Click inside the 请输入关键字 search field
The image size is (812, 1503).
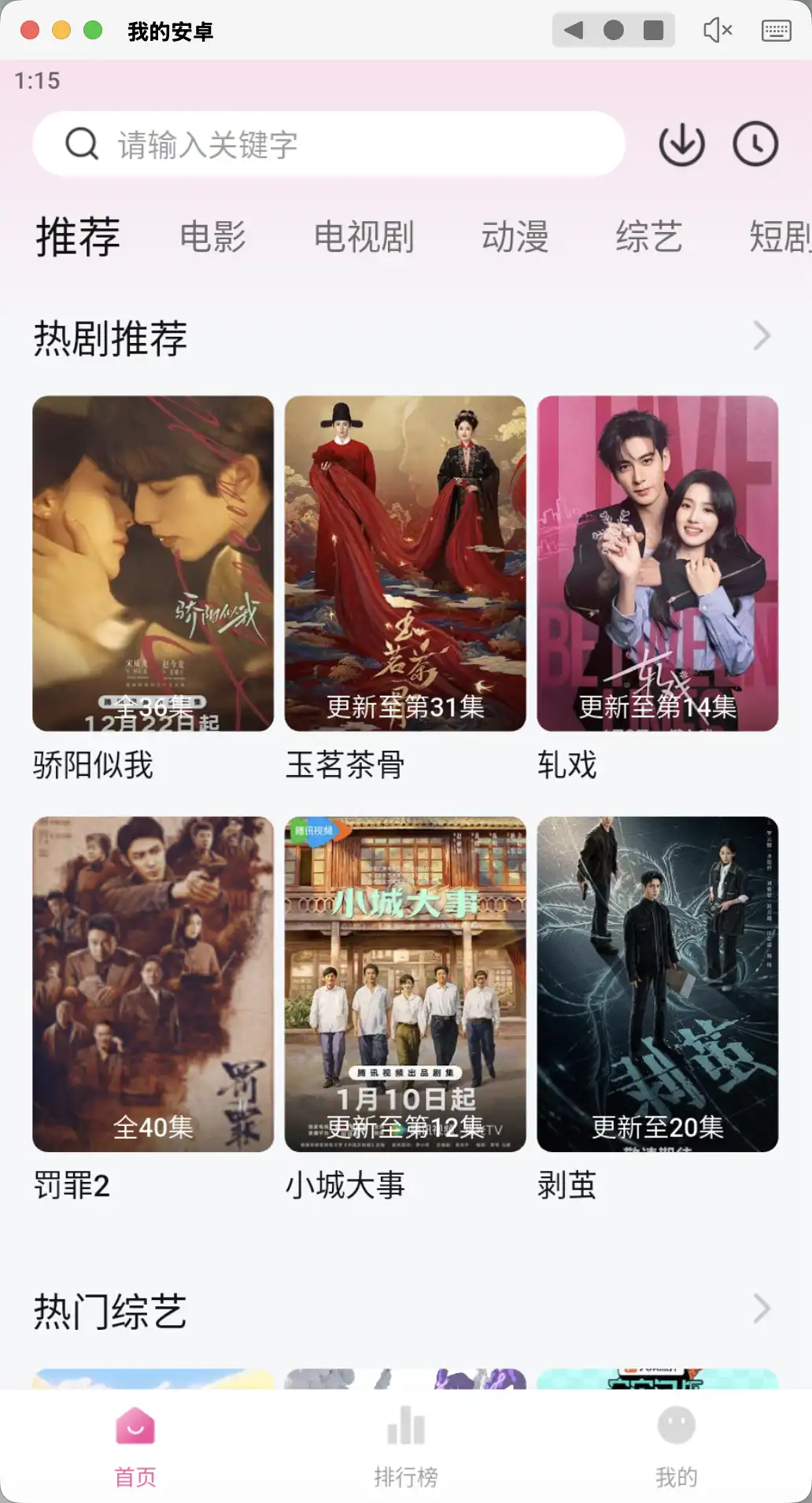330,143
